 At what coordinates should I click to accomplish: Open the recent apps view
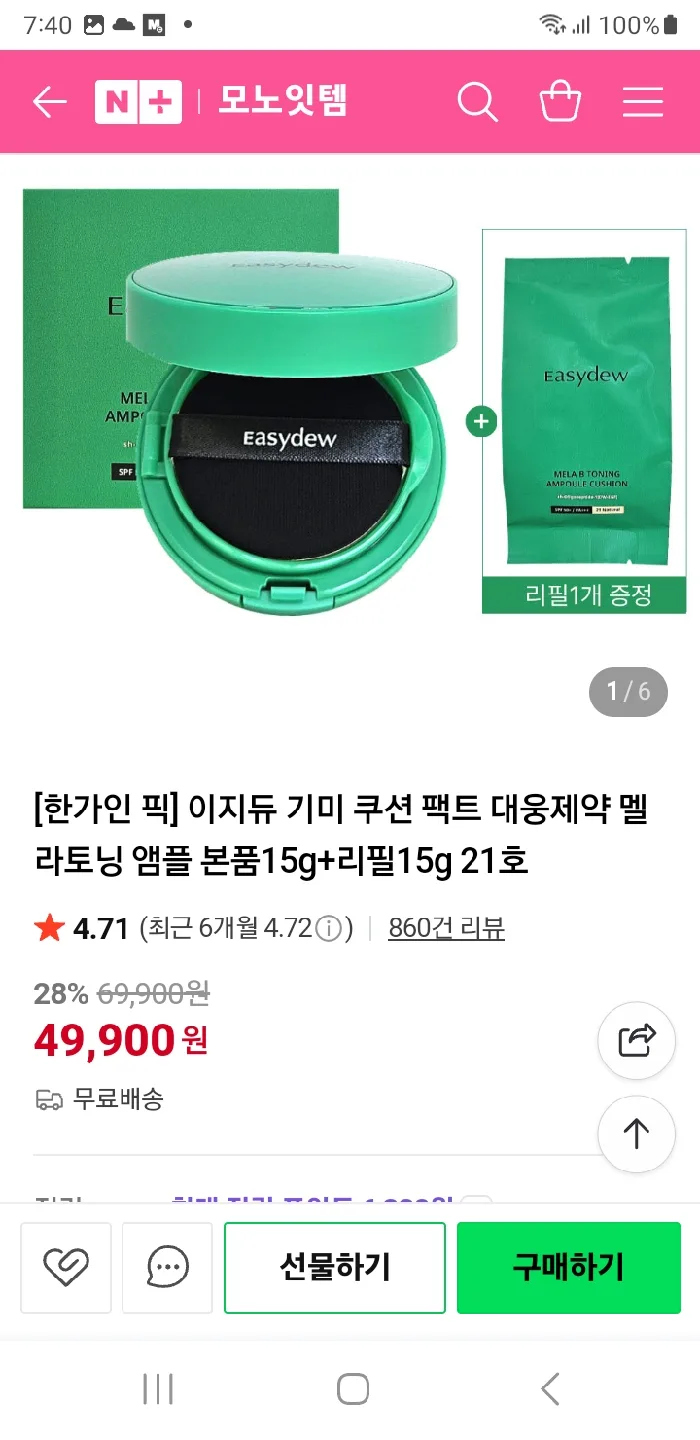158,1389
